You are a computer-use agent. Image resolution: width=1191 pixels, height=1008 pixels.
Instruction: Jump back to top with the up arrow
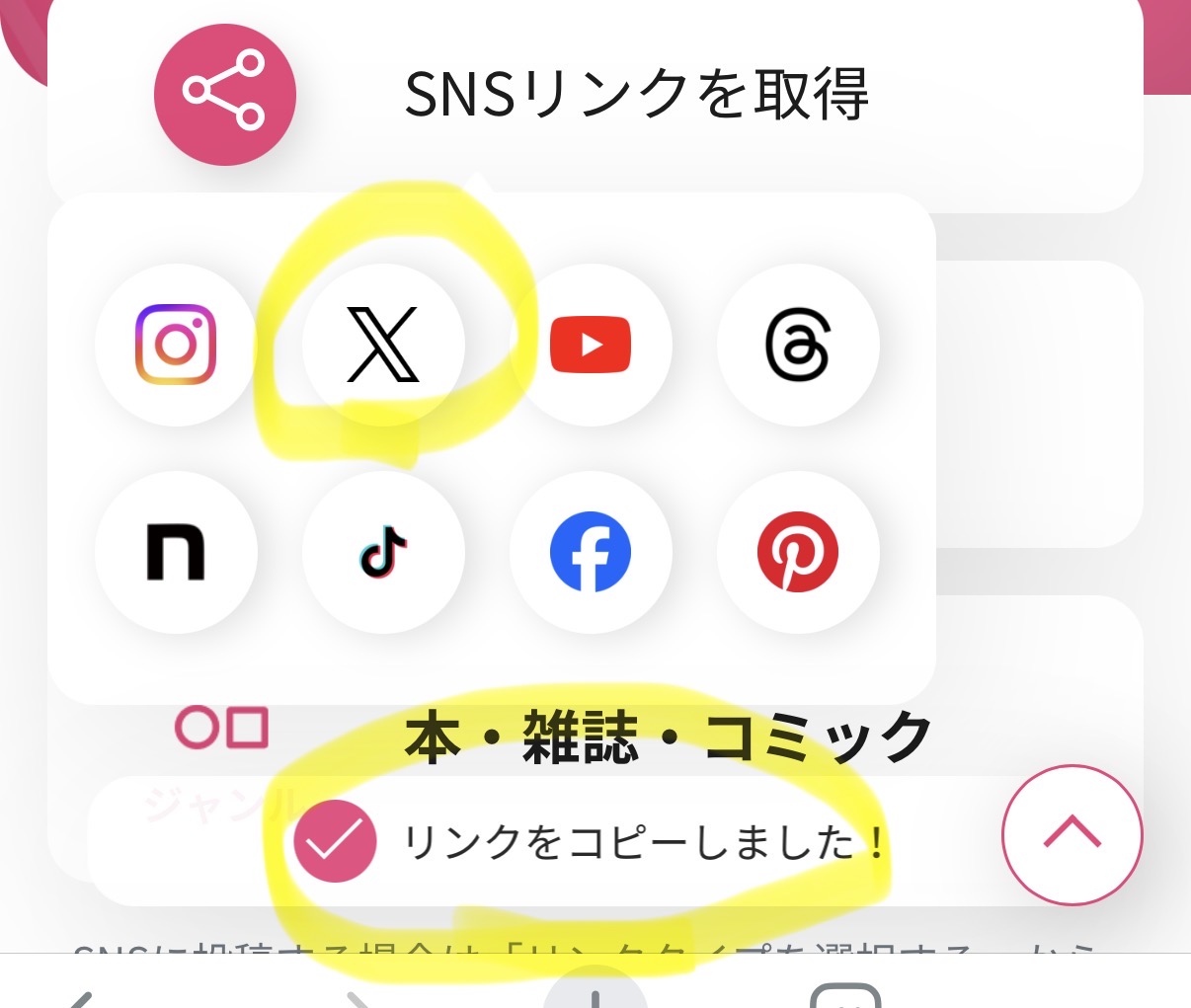(1072, 835)
